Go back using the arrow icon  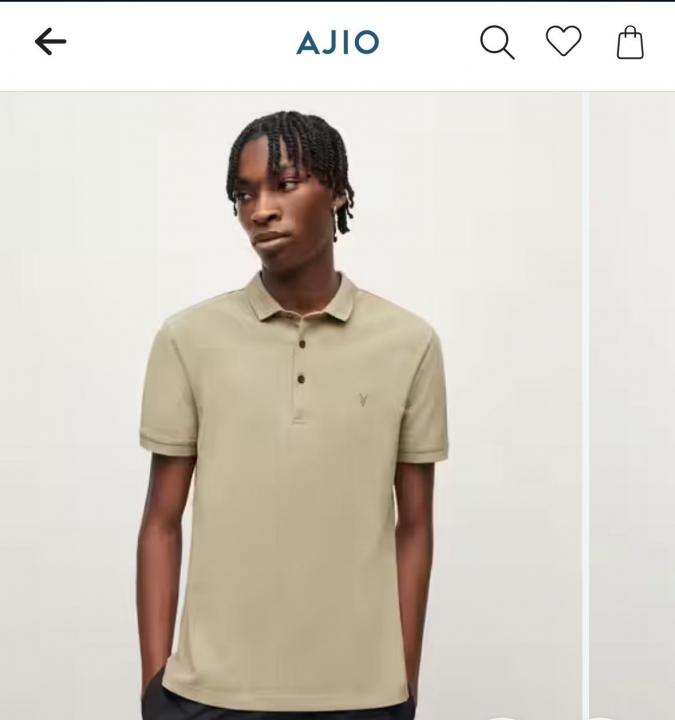(x=50, y=41)
